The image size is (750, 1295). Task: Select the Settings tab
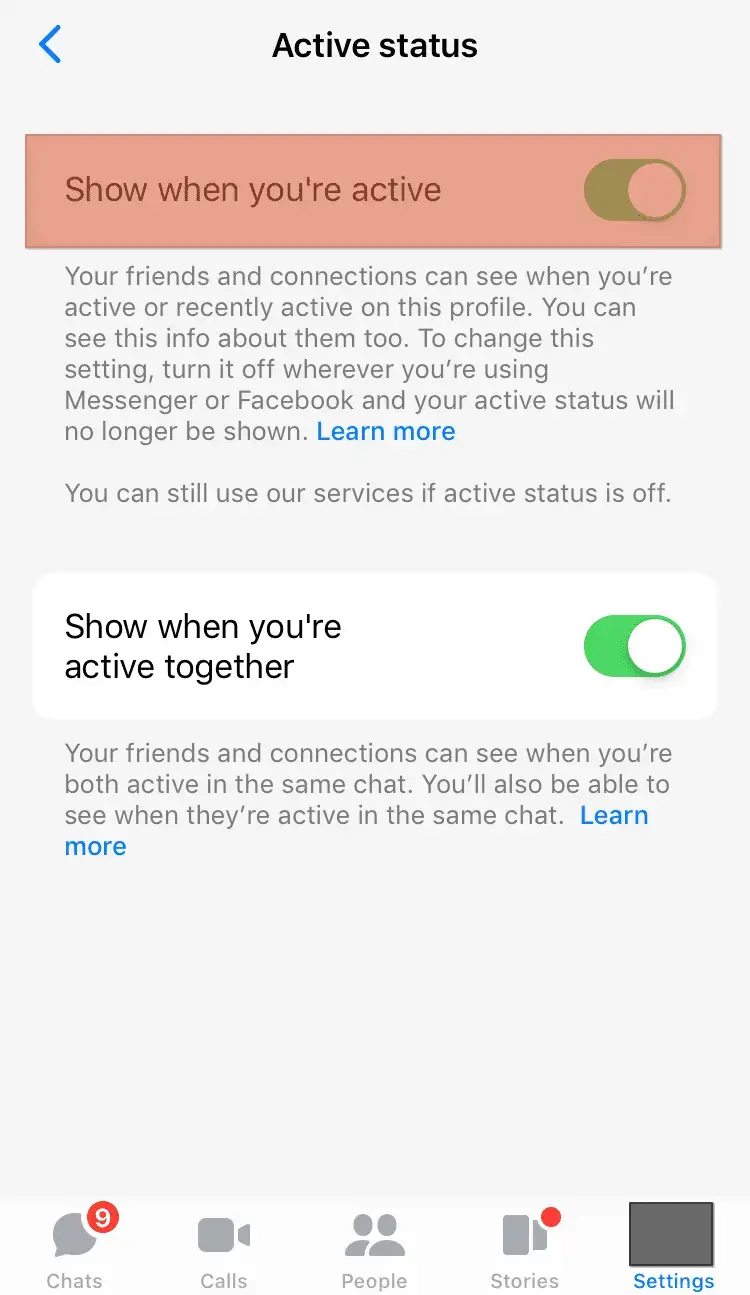672,1250
